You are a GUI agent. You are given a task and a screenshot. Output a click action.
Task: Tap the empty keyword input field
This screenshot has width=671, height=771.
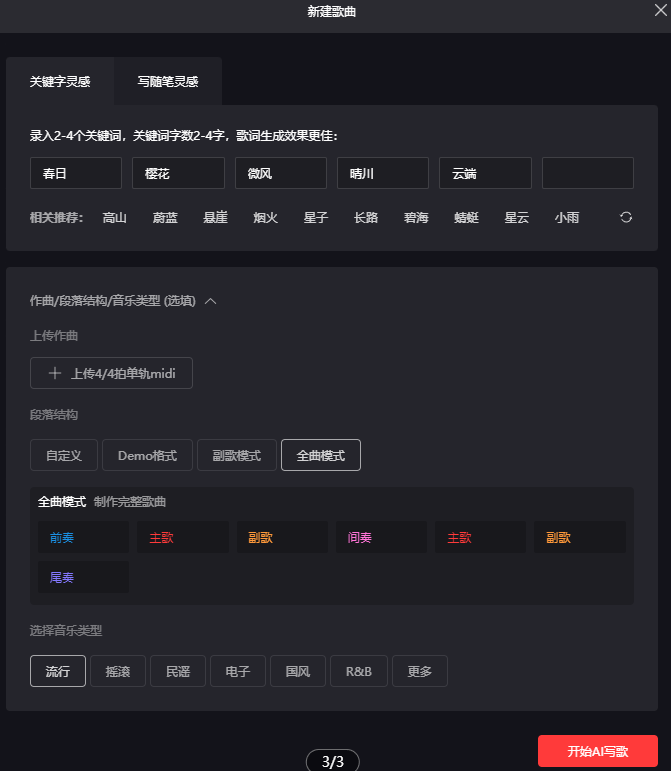(x=587, y=173)
